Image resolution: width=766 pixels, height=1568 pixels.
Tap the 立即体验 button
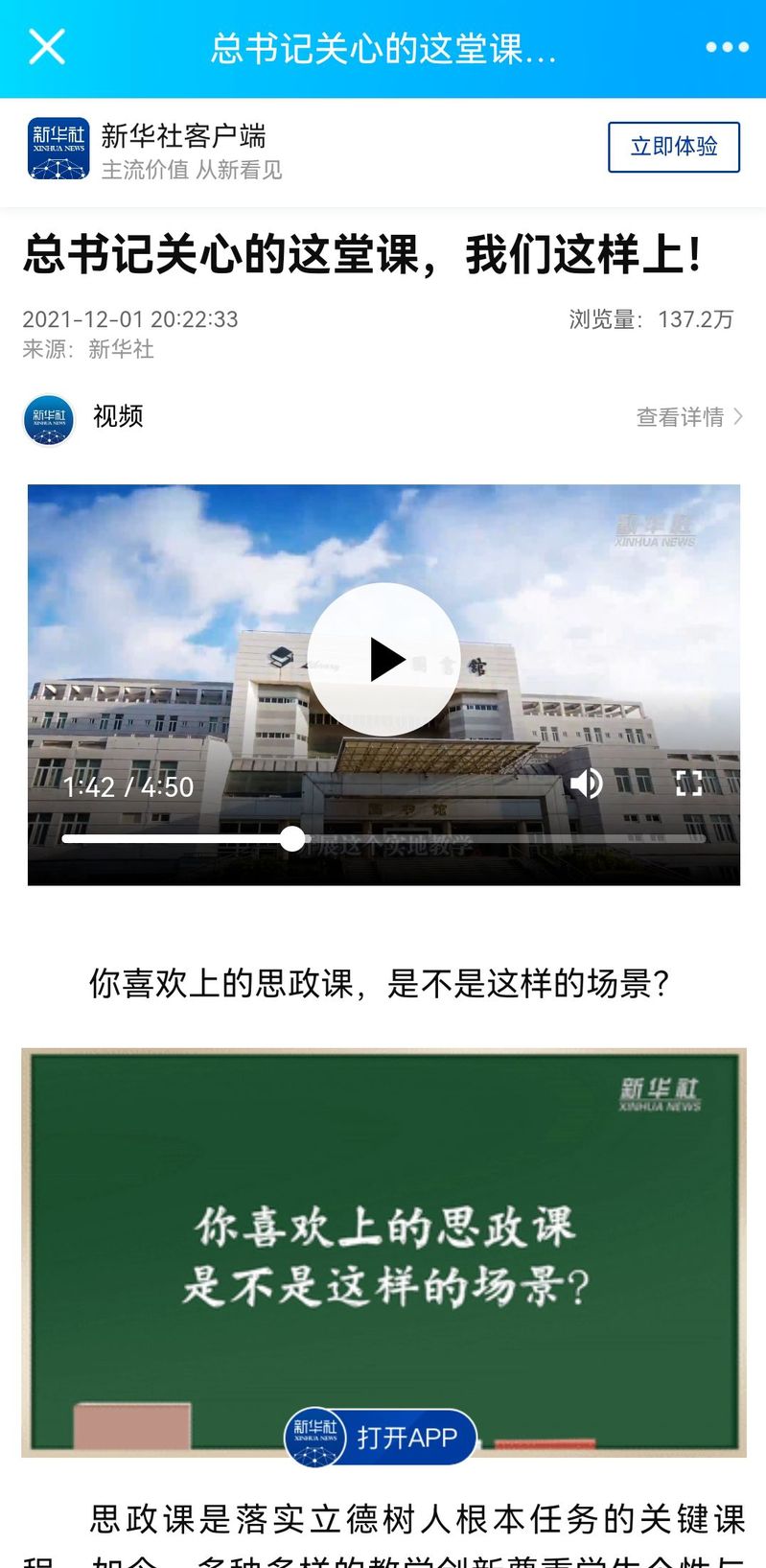(673, 147)
